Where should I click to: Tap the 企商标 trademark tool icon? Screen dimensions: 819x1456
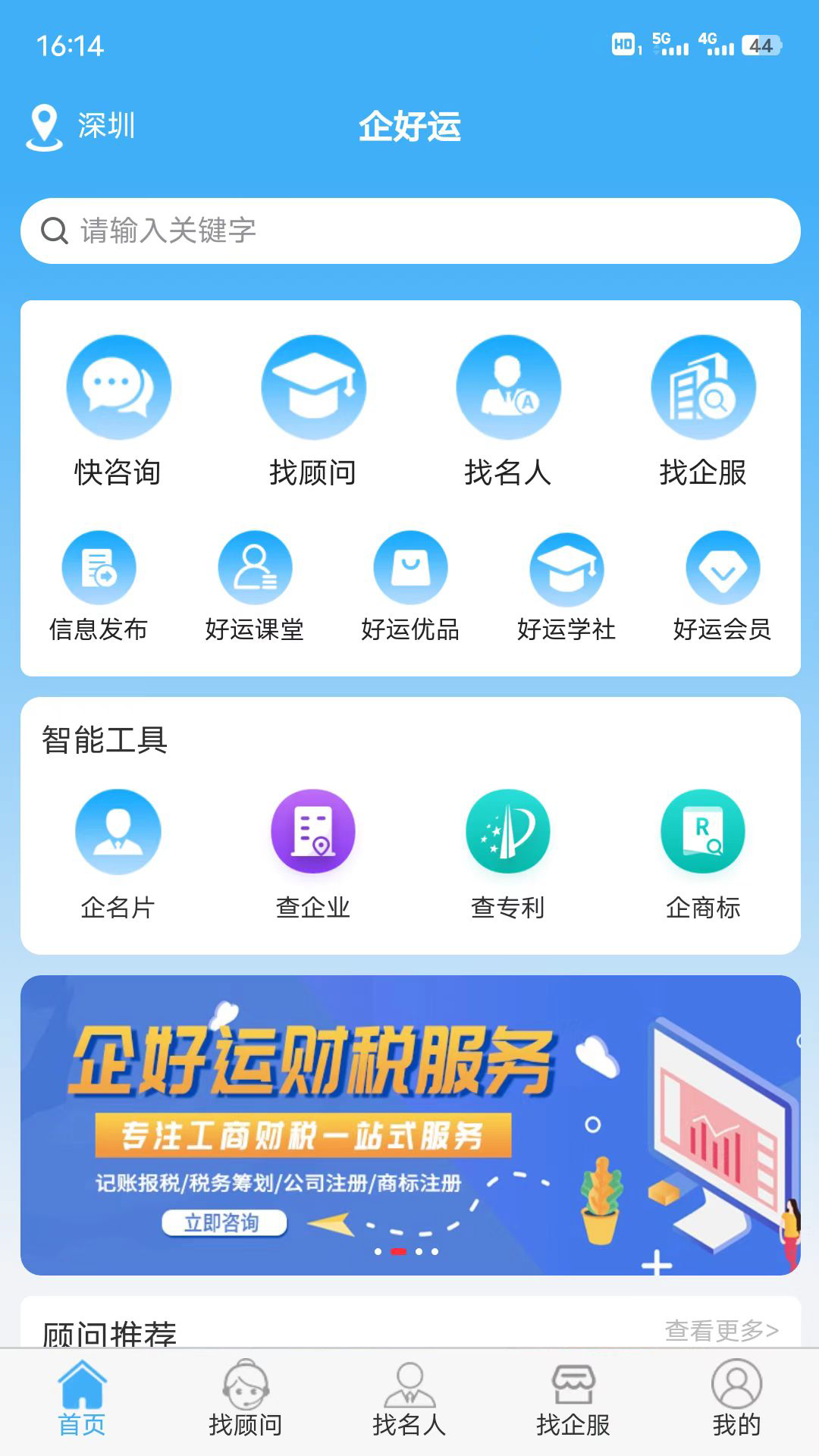pyautogui.click(x=702, y=830)
